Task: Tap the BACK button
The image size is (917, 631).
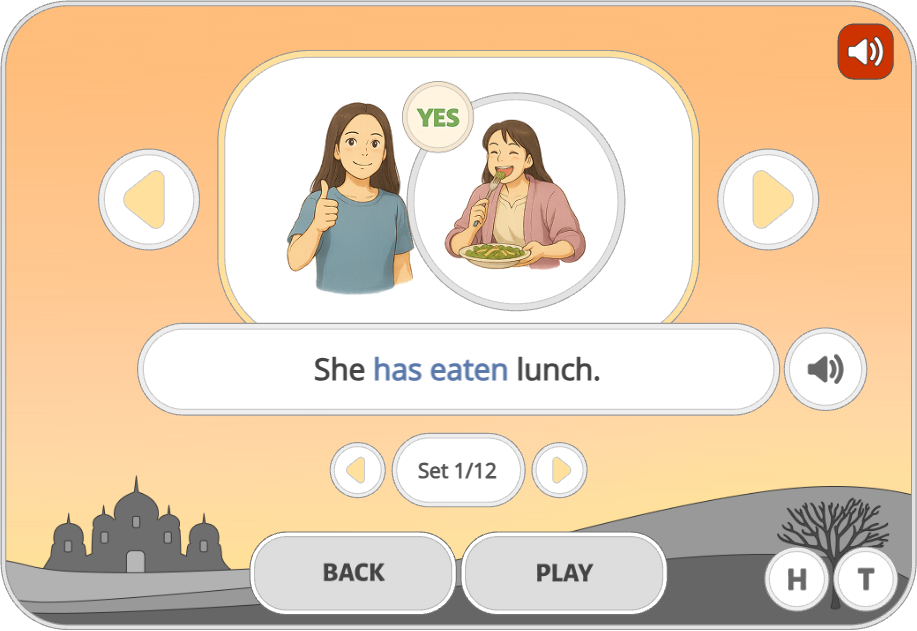Action: 353,573
